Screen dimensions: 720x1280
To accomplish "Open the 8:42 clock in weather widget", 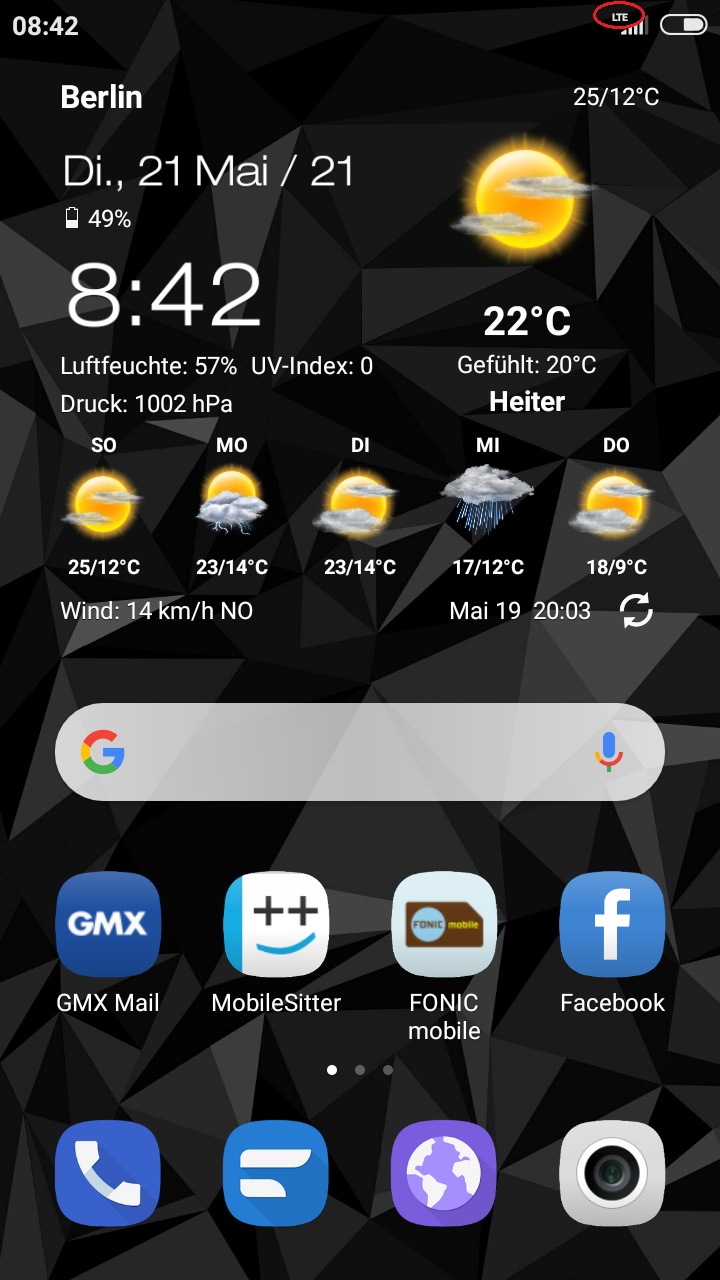I will point(164,296).
